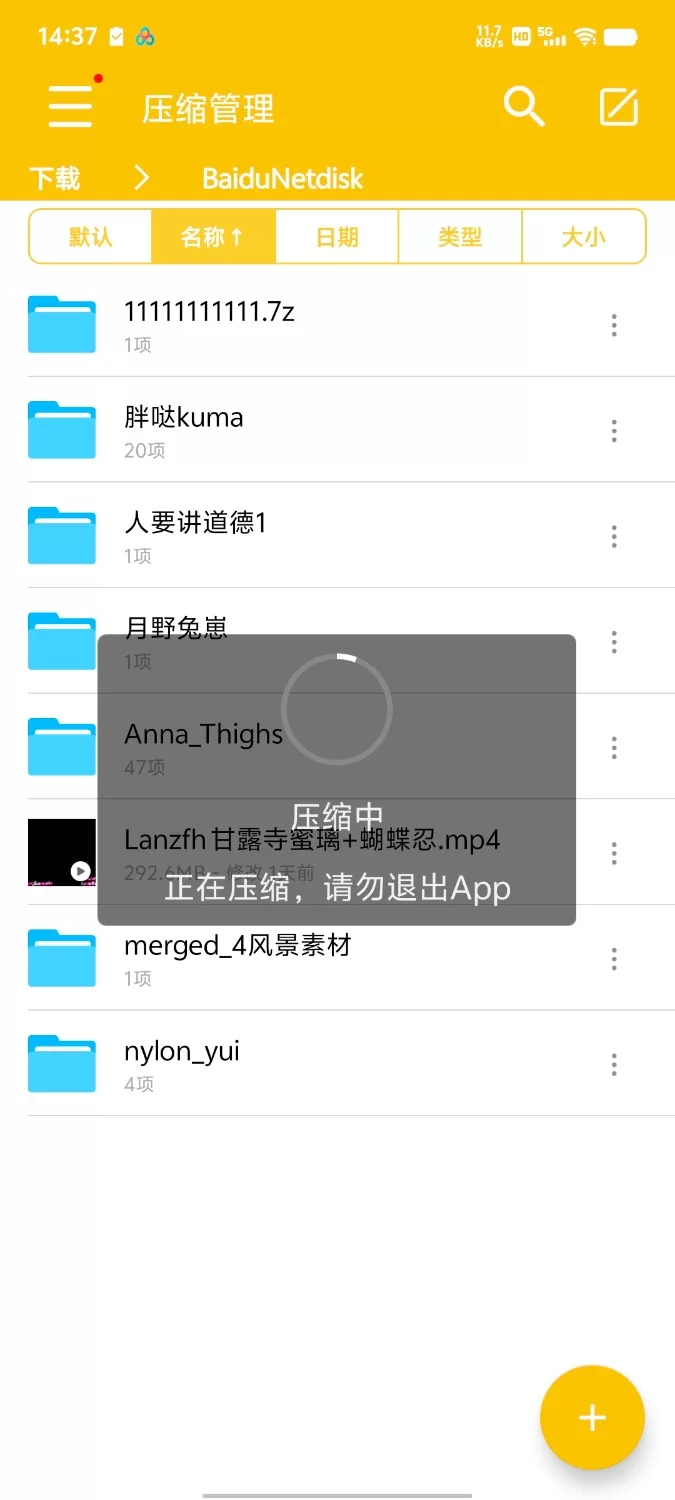Switch sorting to 类型

coord(460,237)
